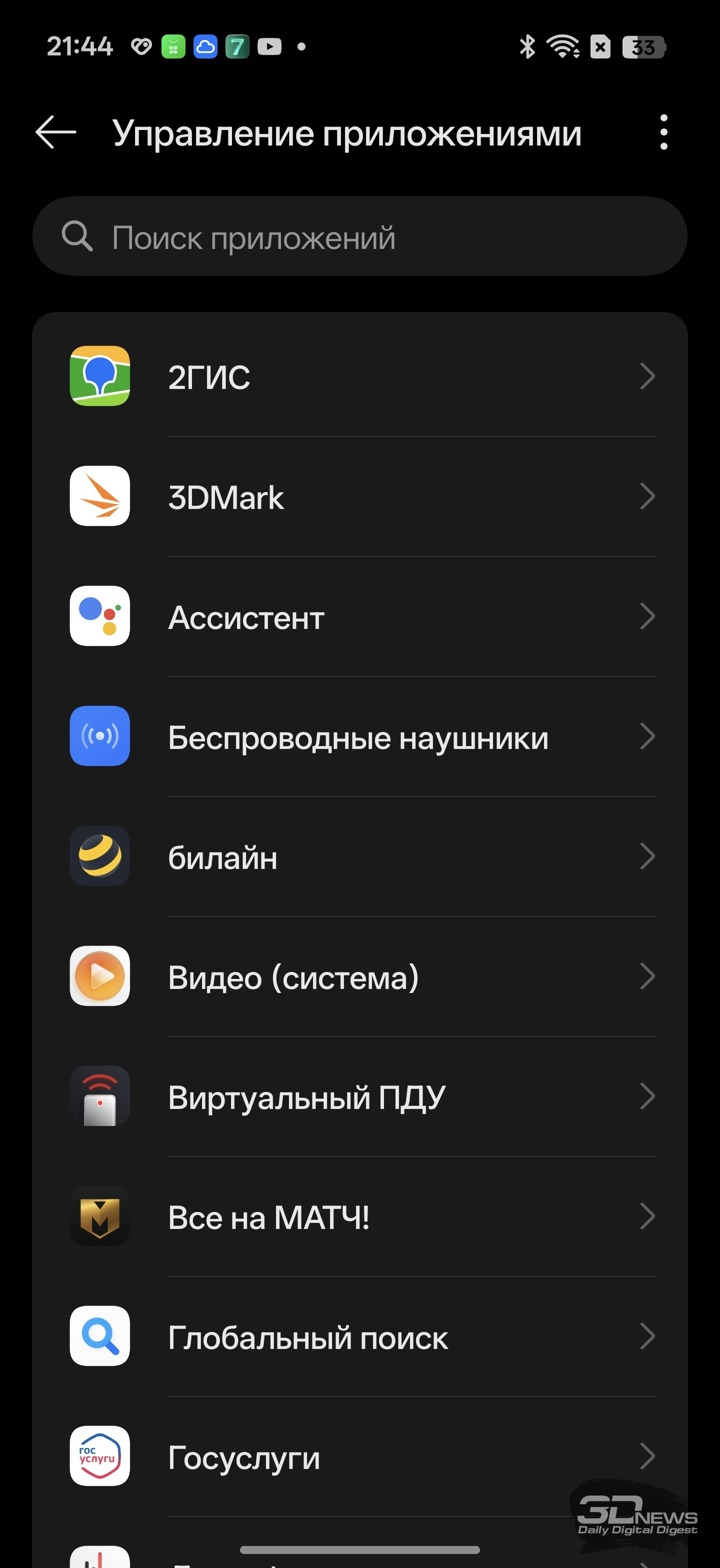Open Госуслуги app details
The width and height of the screenshot is (720, 1568).
click(x=359, y=1456)
